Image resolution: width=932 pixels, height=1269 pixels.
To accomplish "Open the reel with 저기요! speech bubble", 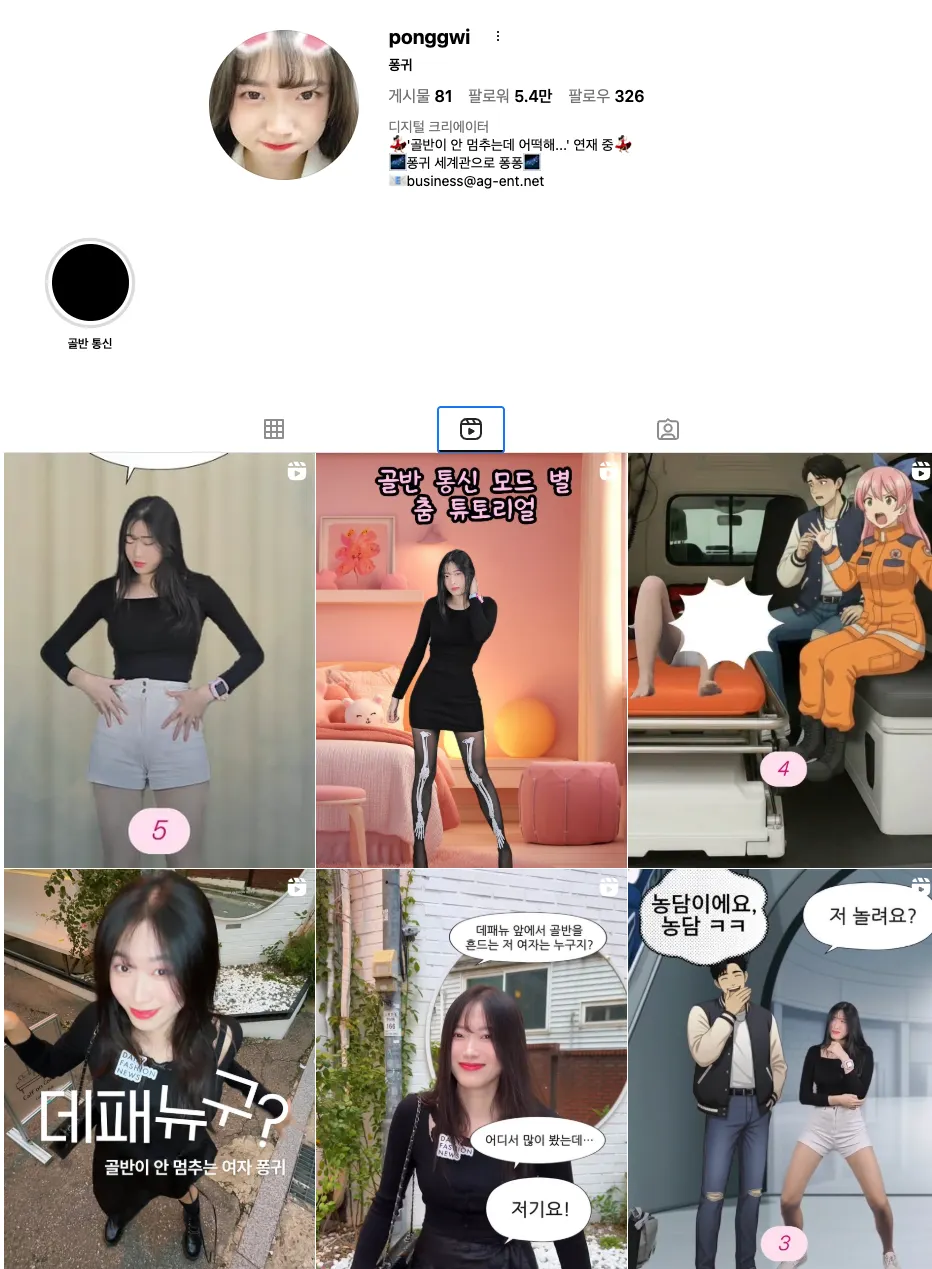I will click(471, 1068).
